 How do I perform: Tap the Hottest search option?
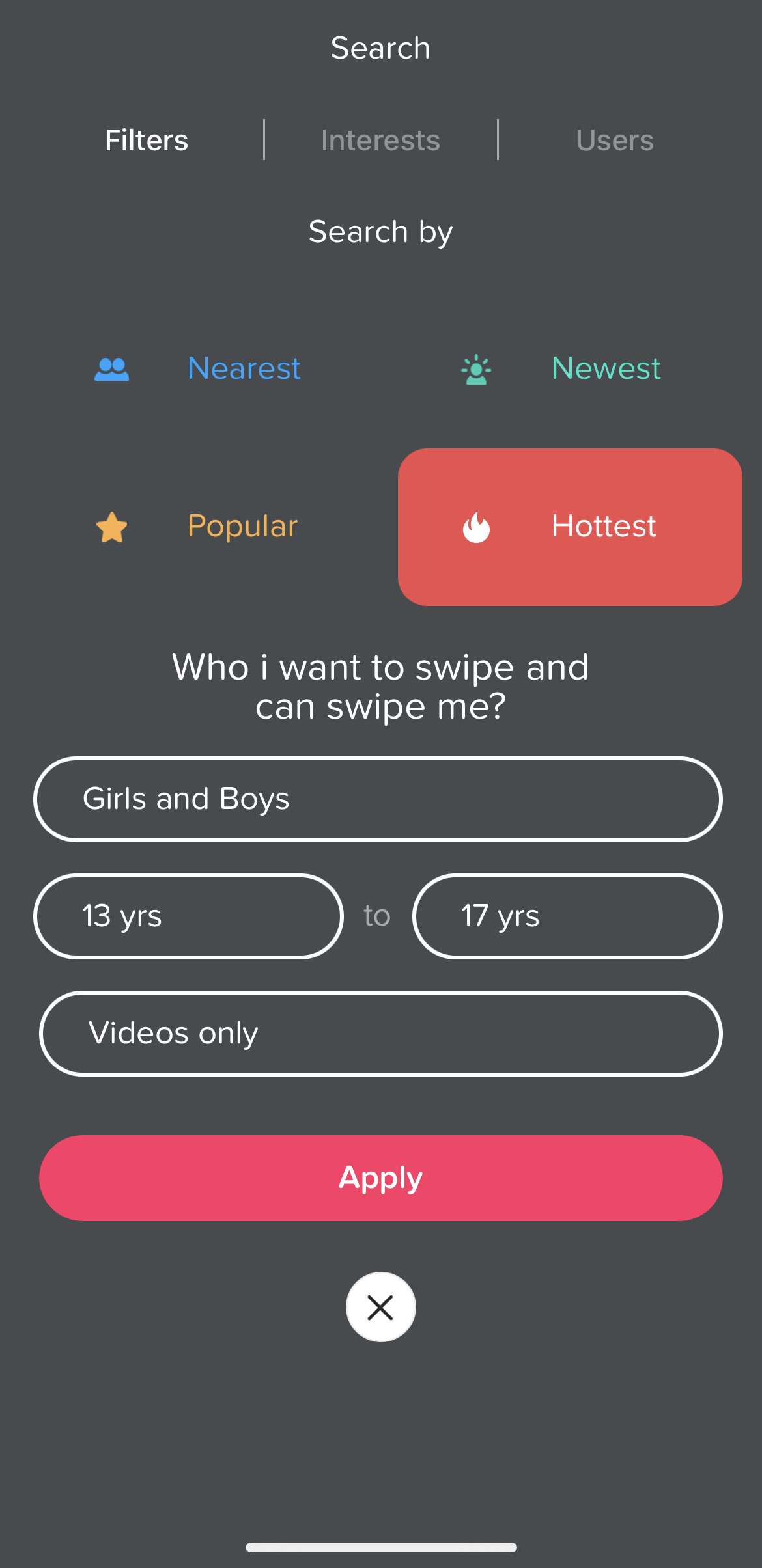[x=570, y=527]
